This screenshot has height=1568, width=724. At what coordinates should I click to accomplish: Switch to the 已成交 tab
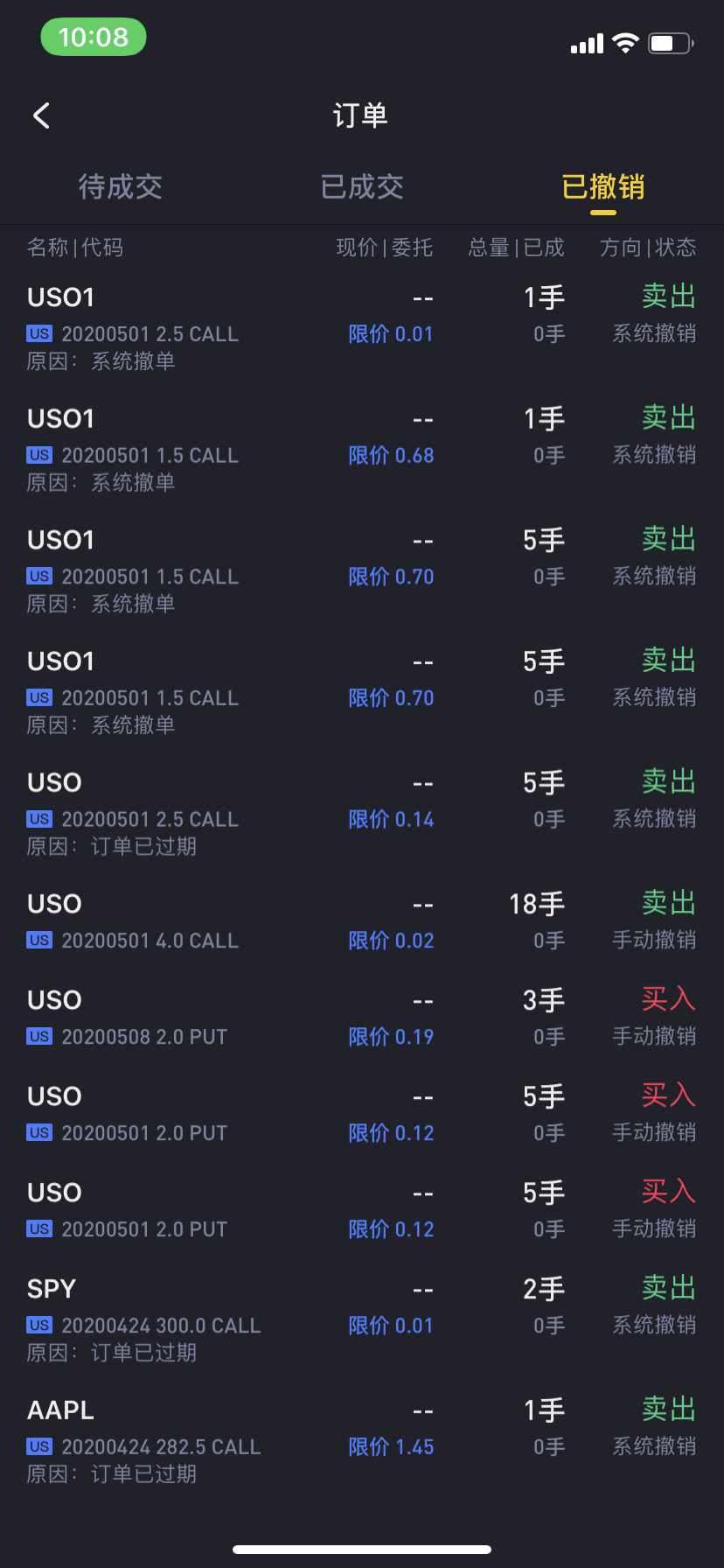tap(362, 186)
